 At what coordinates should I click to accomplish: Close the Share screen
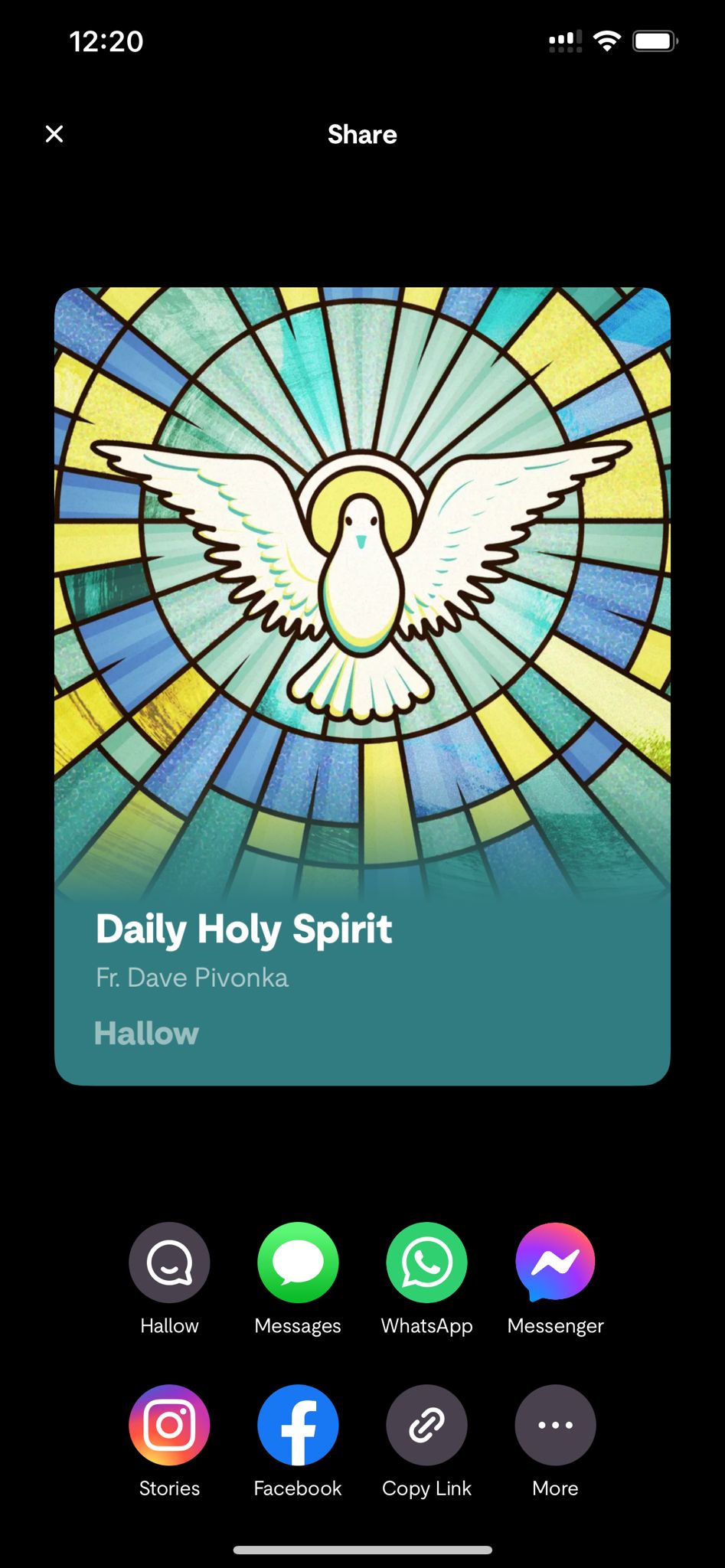54,134
